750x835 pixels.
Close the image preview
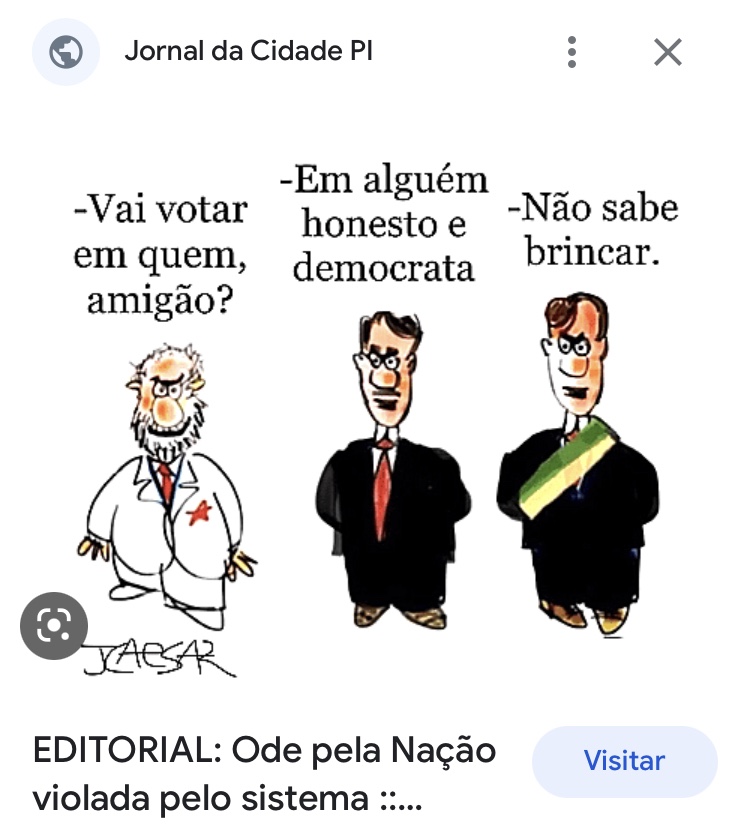(667, 52)
